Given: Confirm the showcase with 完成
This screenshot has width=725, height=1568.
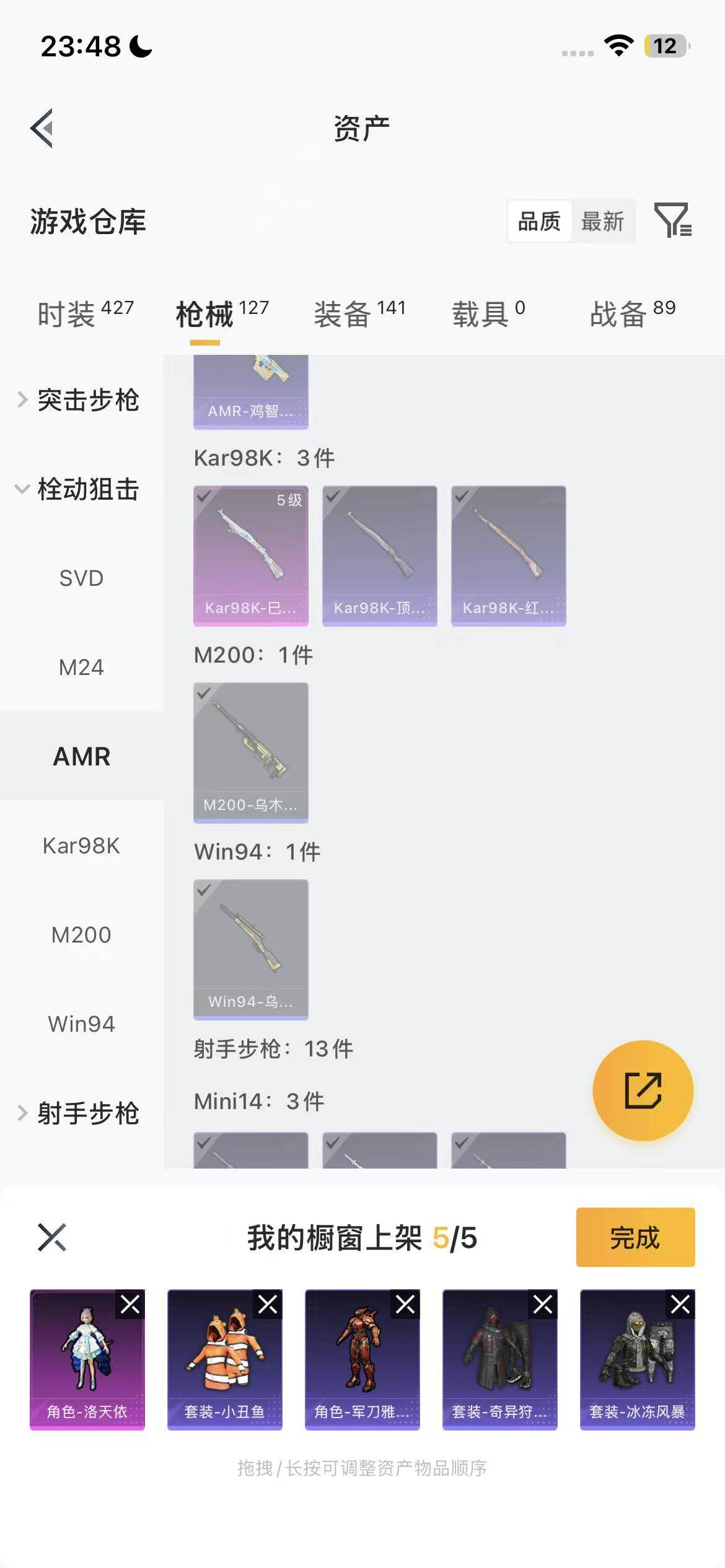Looking at the screenshot, I should point(635,1237).
